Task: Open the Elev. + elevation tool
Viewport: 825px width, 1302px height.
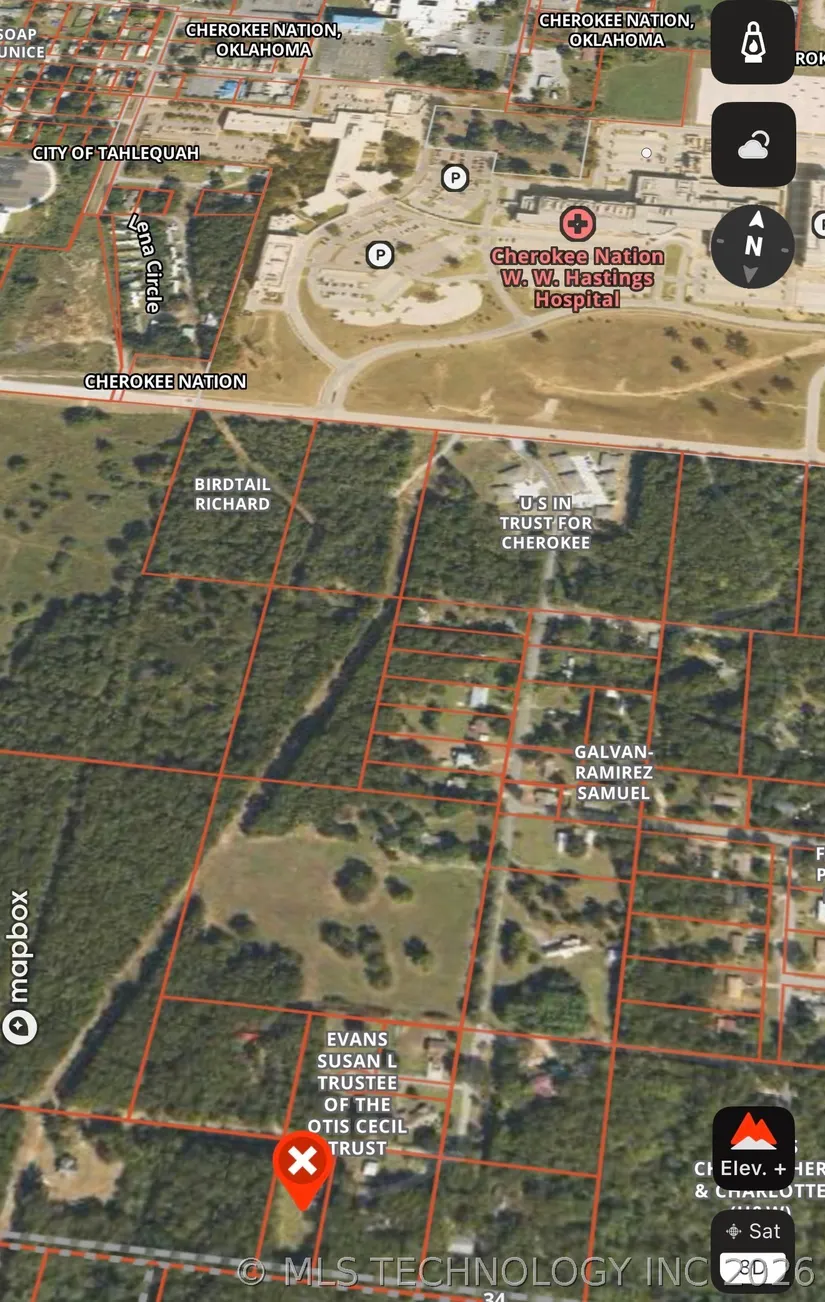Action: tap(753, 1148)
